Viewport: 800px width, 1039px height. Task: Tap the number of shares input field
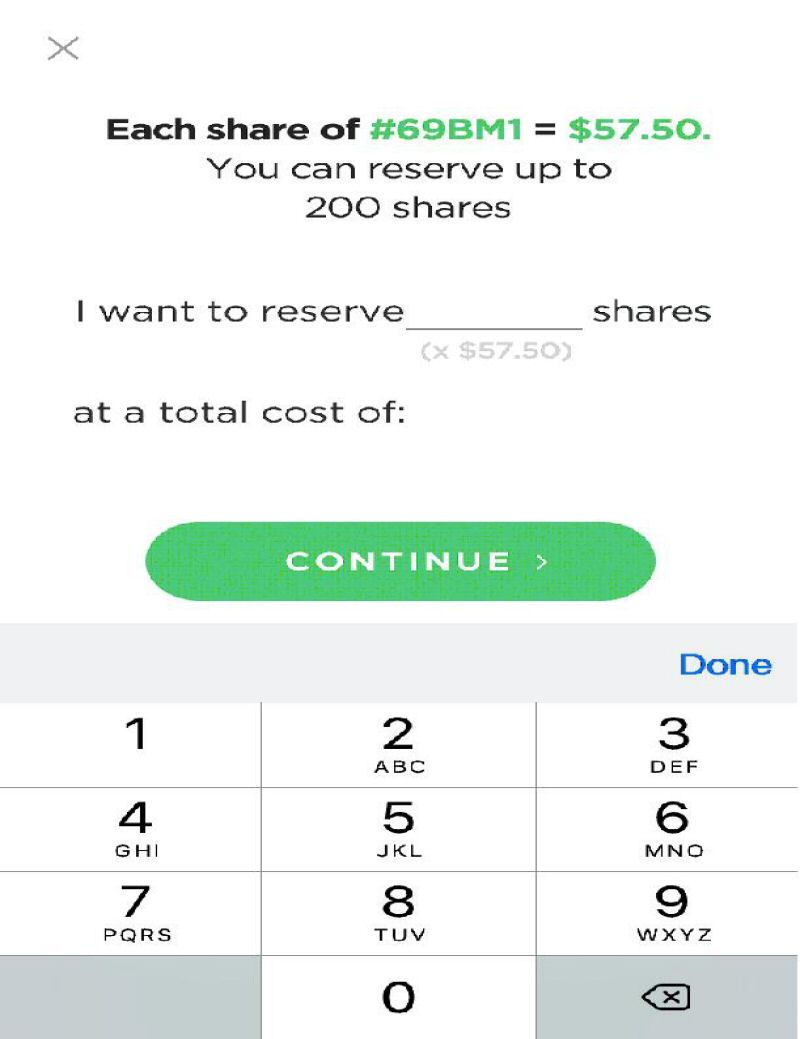(493, 312)
